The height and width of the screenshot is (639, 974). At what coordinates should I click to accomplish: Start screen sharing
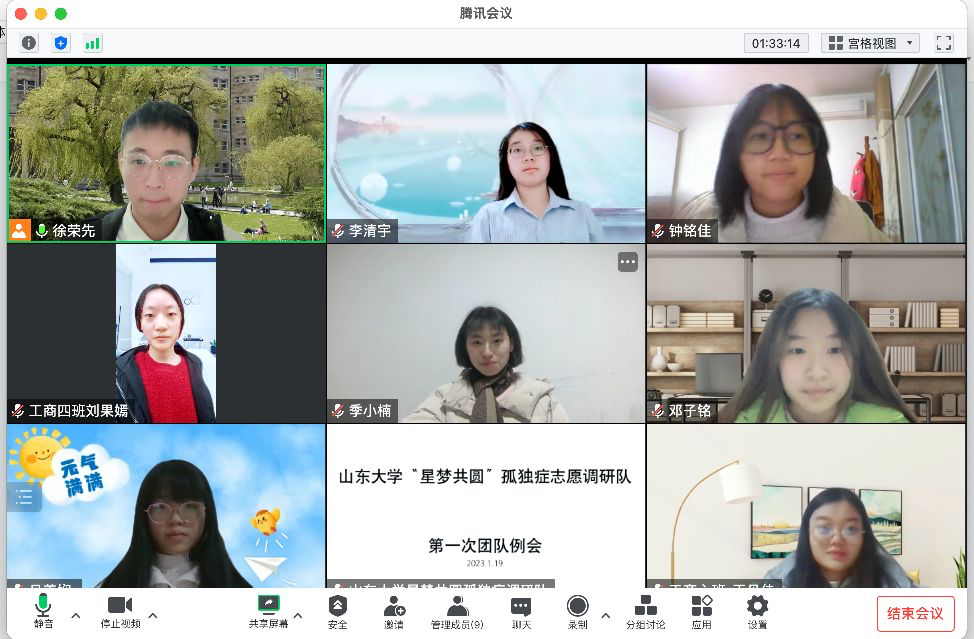[x=268, y=611]
